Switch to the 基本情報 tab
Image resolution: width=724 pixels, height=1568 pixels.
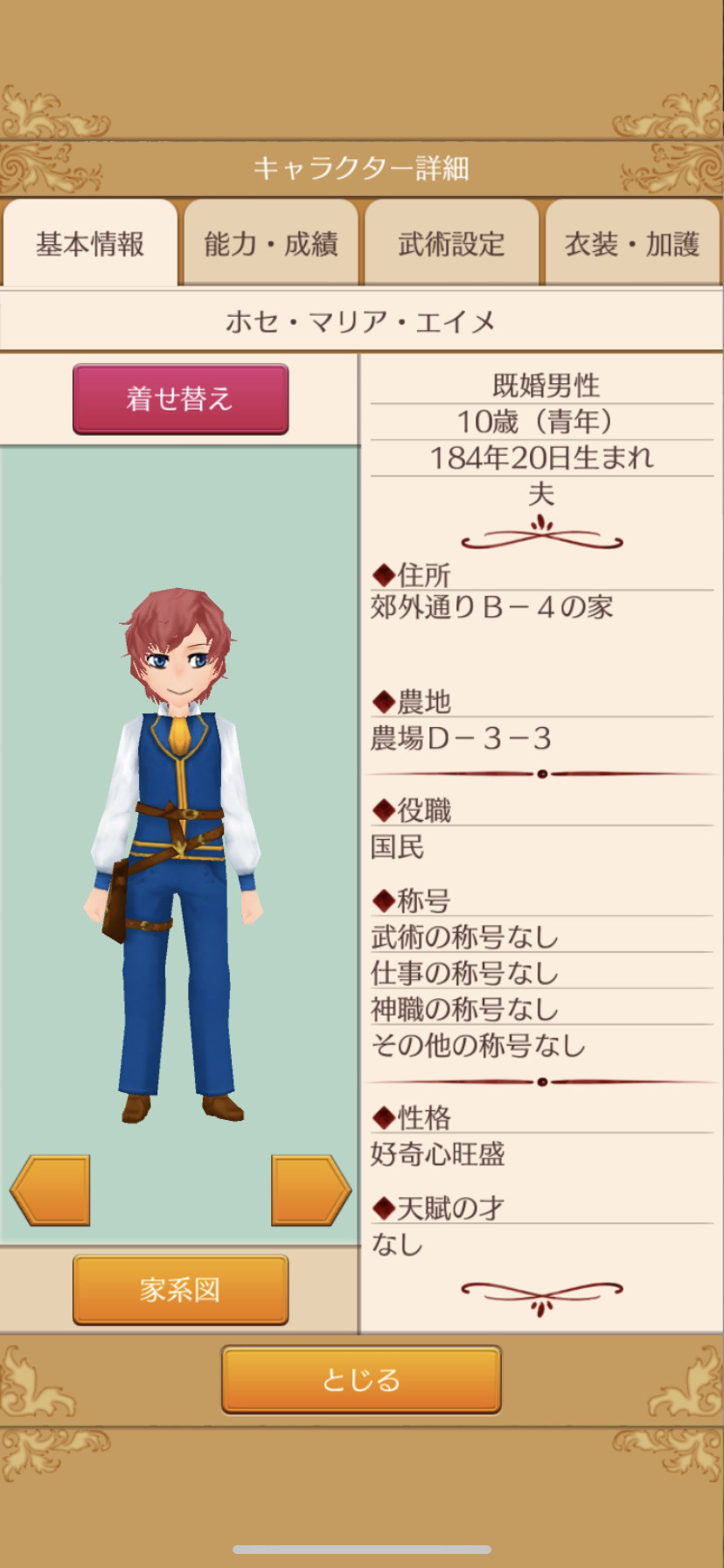point(90,243)
